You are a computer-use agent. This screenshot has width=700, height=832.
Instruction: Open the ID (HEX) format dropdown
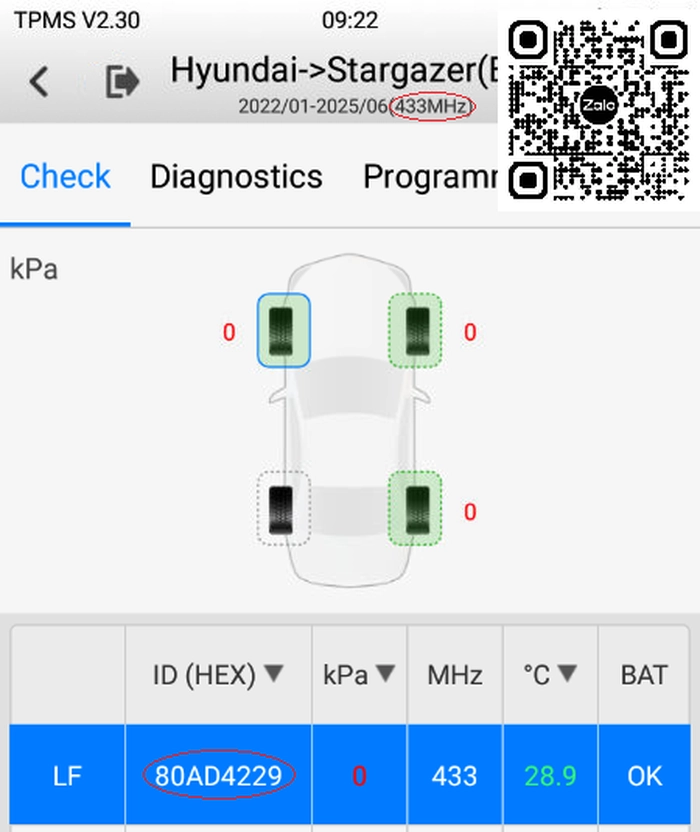coord(219,675)
